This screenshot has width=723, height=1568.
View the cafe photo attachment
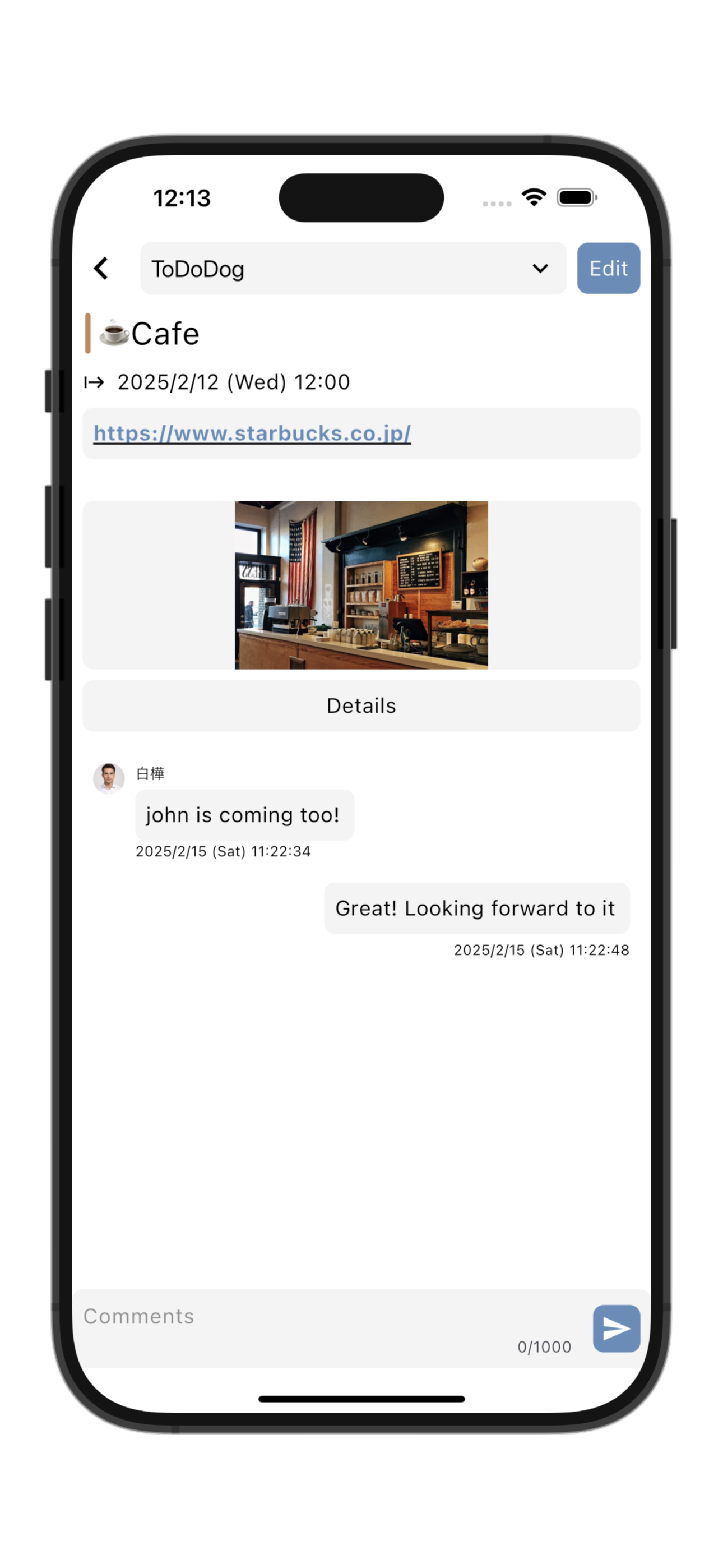[x=361, y=585]
